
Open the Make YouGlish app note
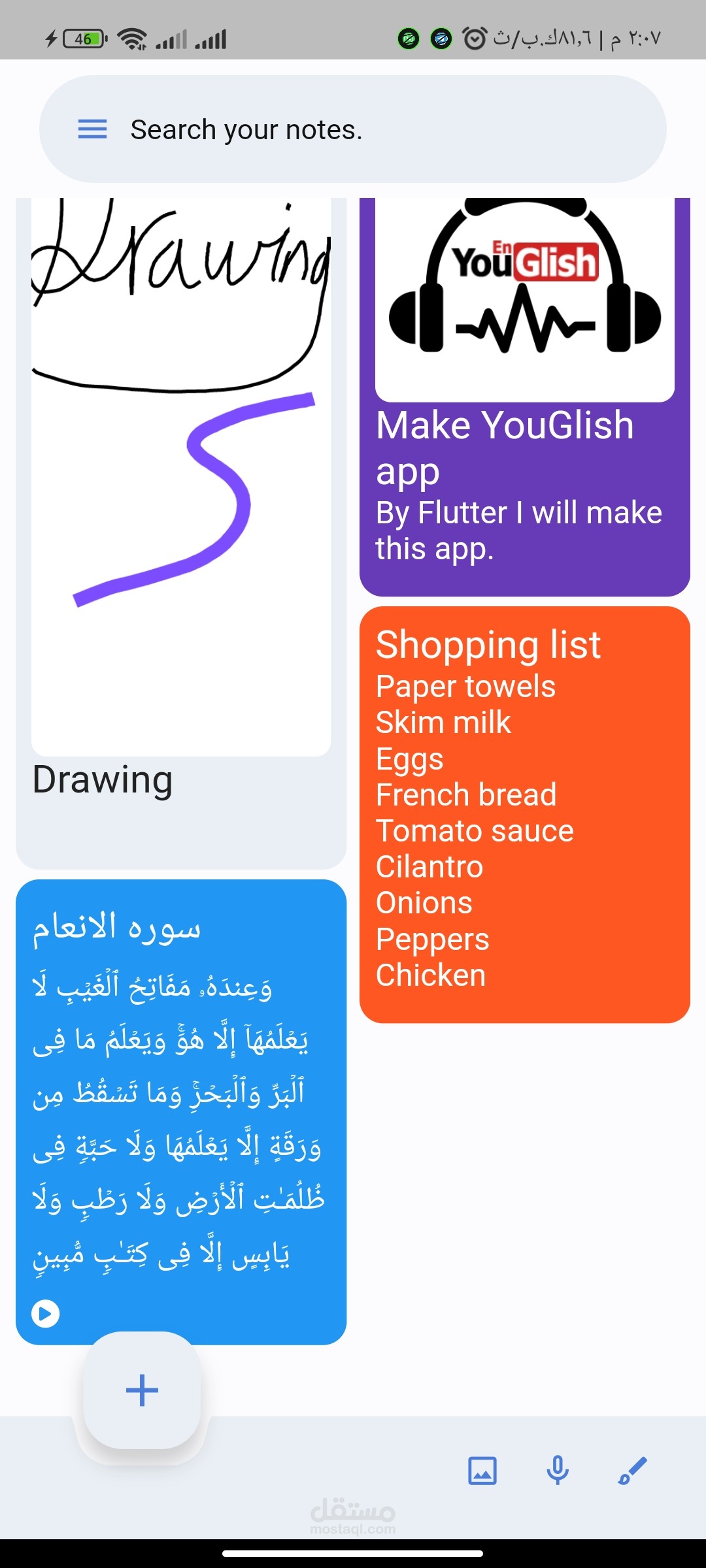pyautogui.click(x=525, y=397)
